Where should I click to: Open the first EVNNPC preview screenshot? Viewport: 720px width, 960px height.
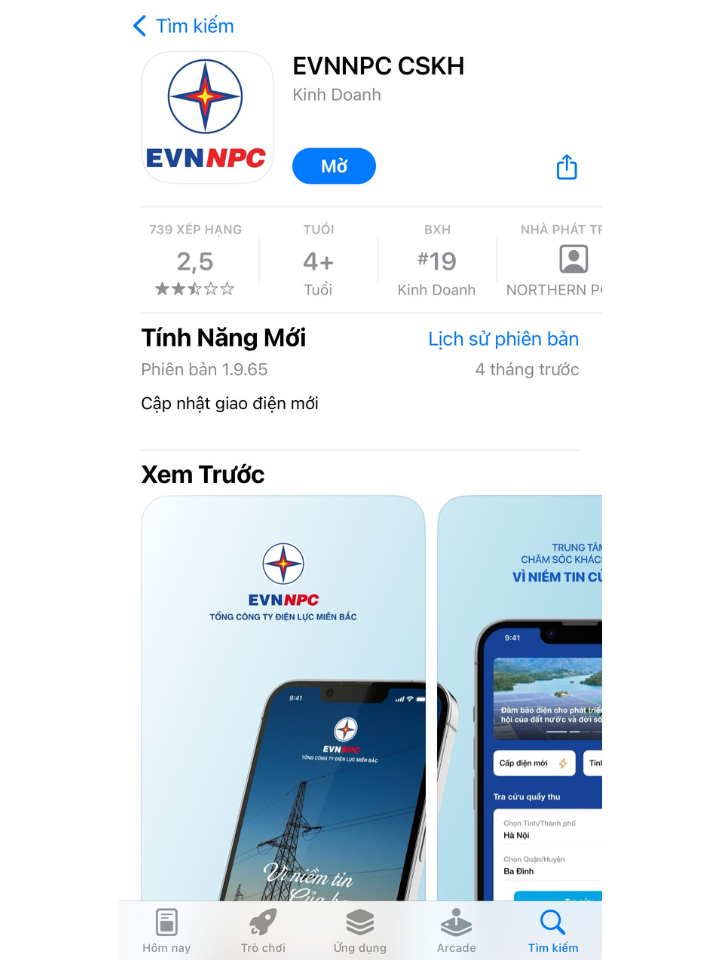[x=283, y=700]
